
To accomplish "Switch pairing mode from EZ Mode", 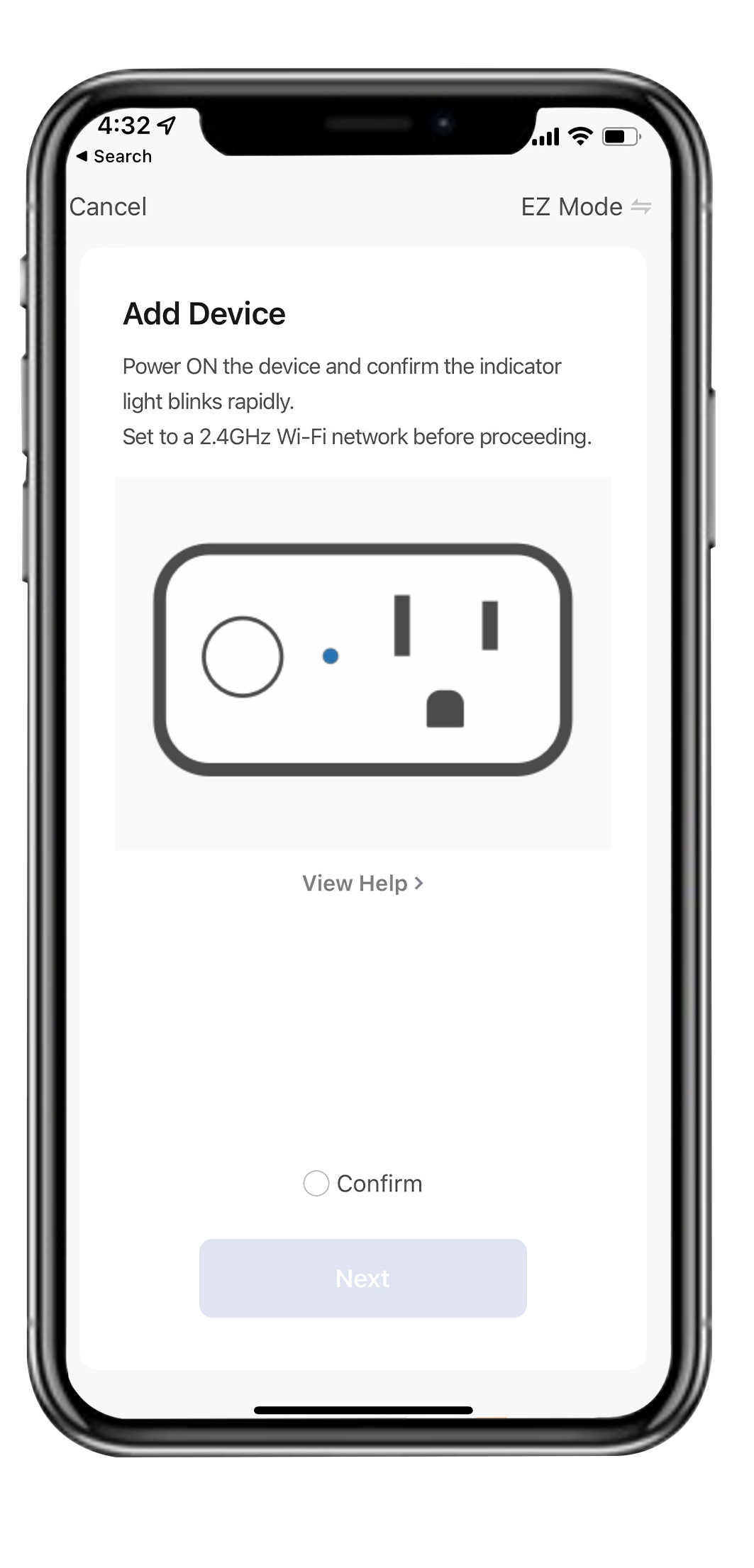I will (x=586, y=207).
